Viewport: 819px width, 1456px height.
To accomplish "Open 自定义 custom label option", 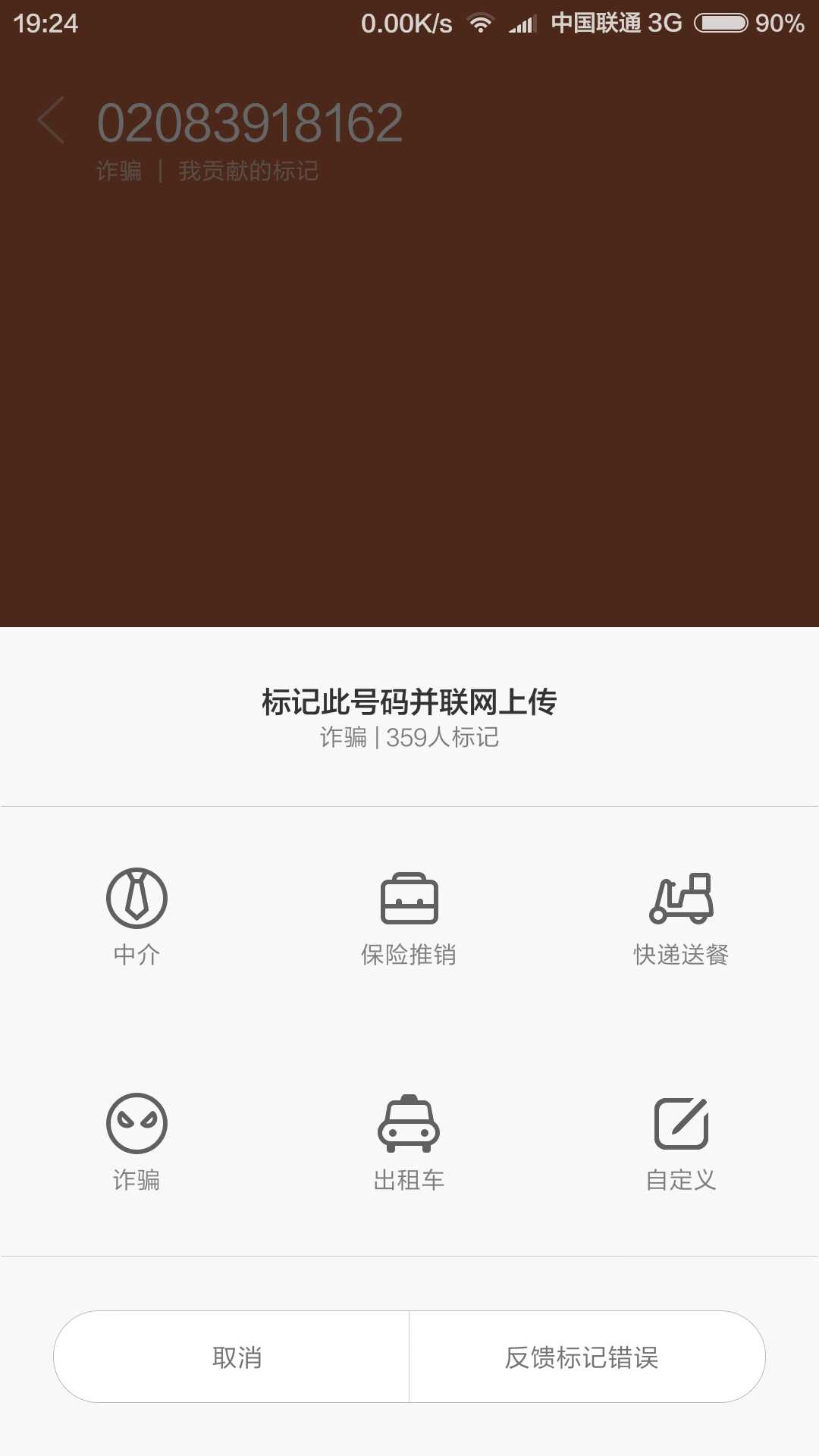I will pos(681,1141).
